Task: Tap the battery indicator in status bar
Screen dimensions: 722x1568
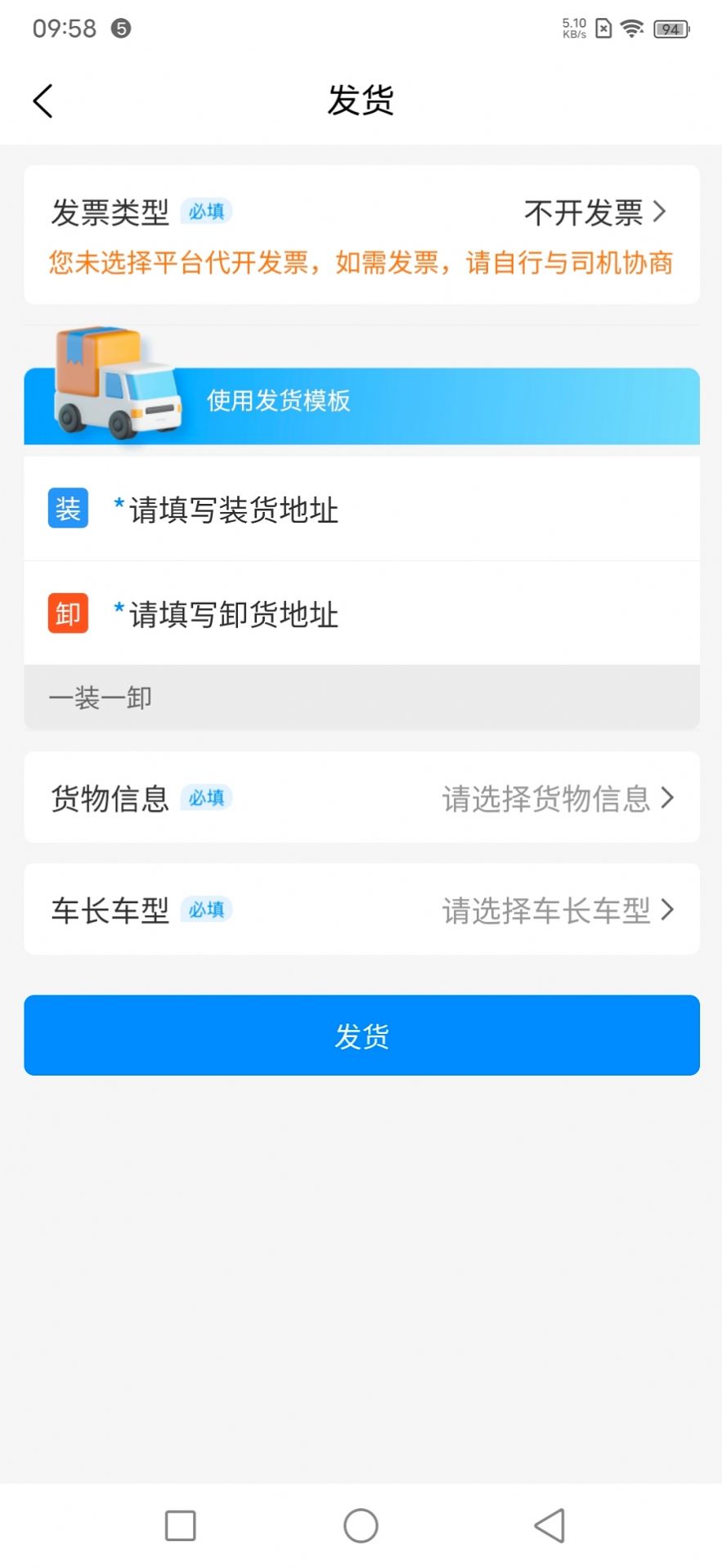Action: (670, 27)
